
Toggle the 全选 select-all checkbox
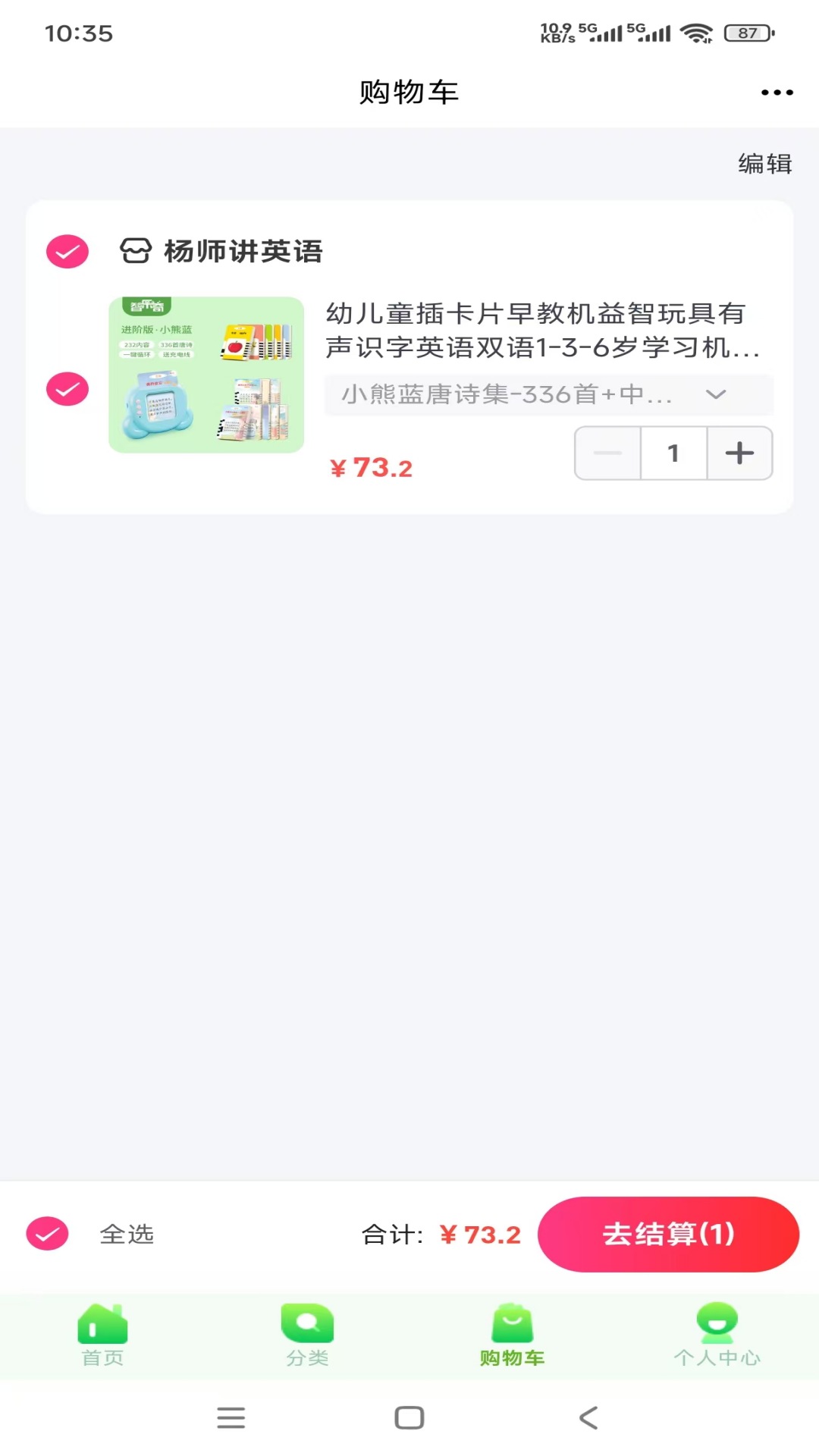pos(48,1234)
